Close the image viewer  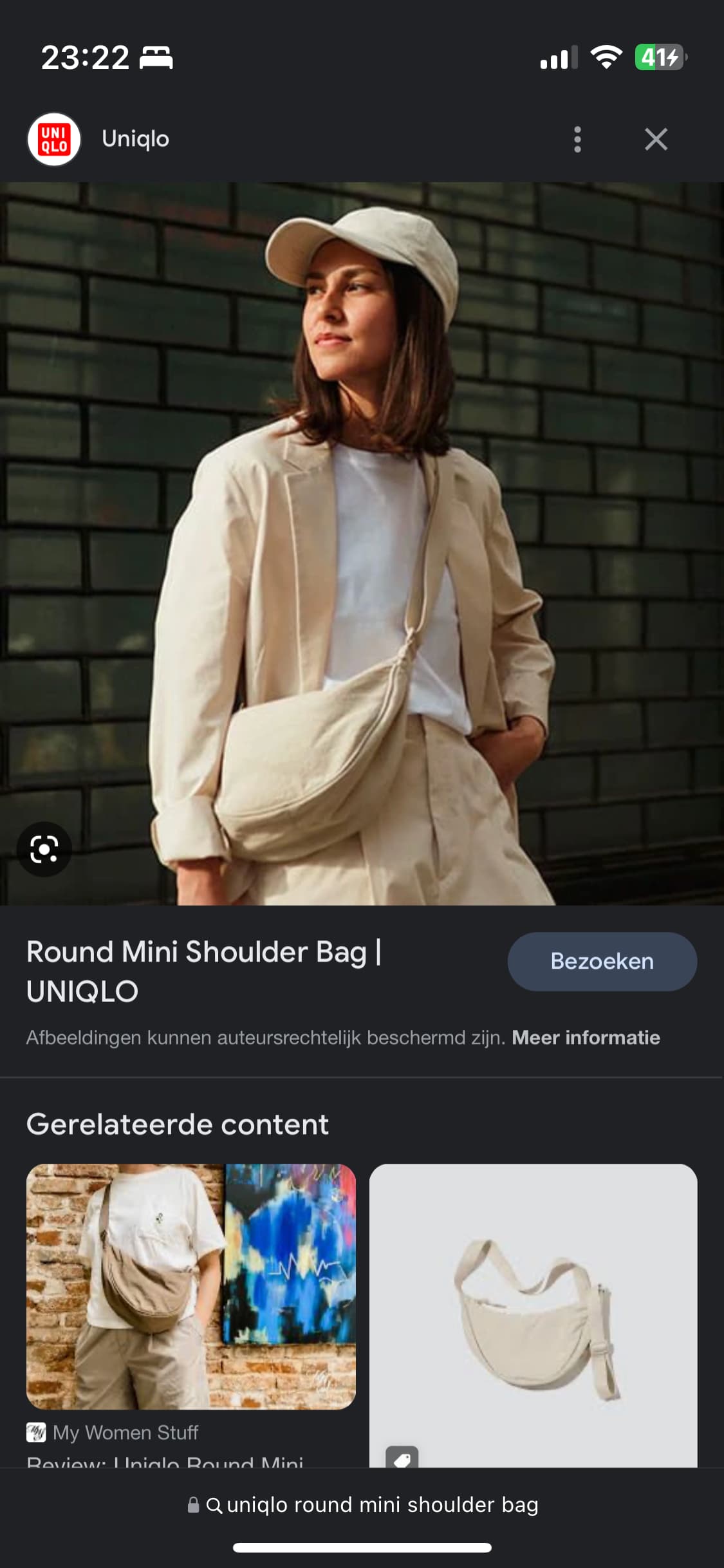coord(656,139)
